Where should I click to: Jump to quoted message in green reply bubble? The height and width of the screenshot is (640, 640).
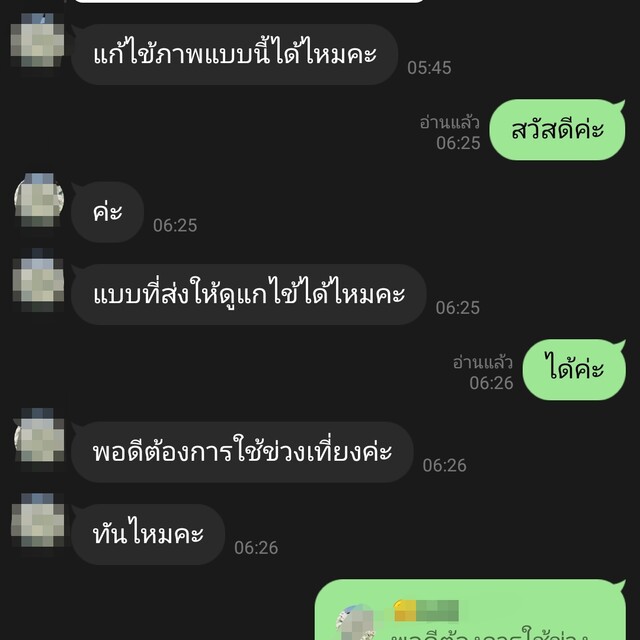click(470, 622)
